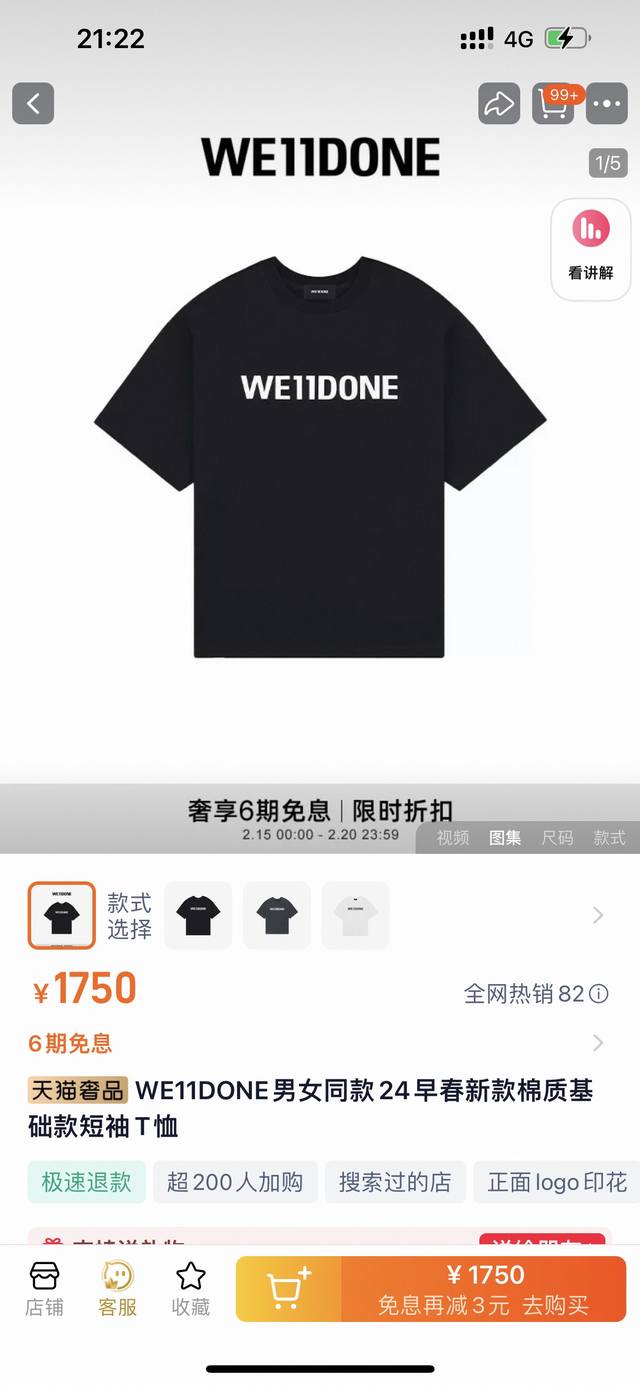Select the dark grey T-shirt style

point(277,915)
